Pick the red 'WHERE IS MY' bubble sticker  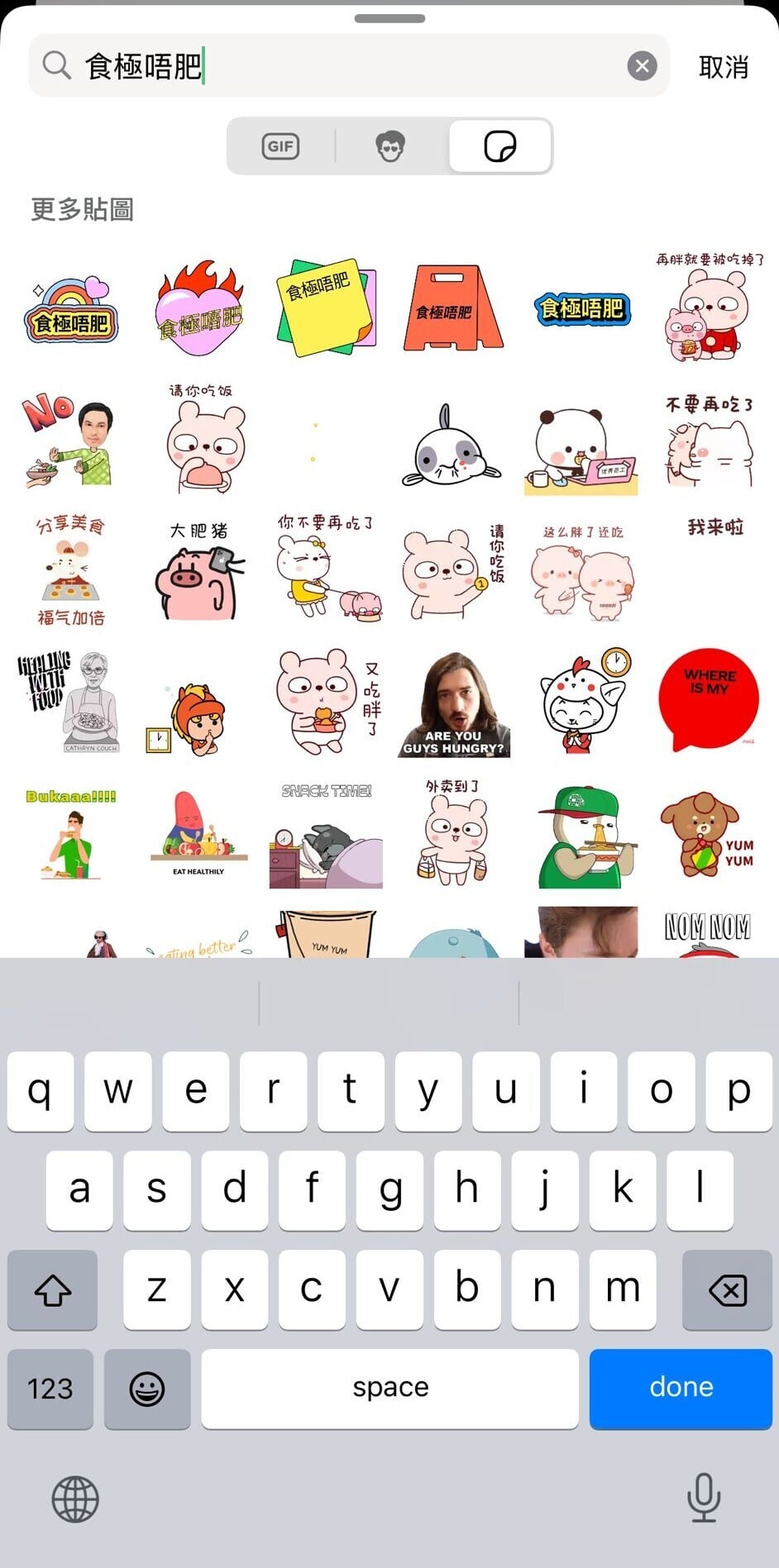(709, 699)
